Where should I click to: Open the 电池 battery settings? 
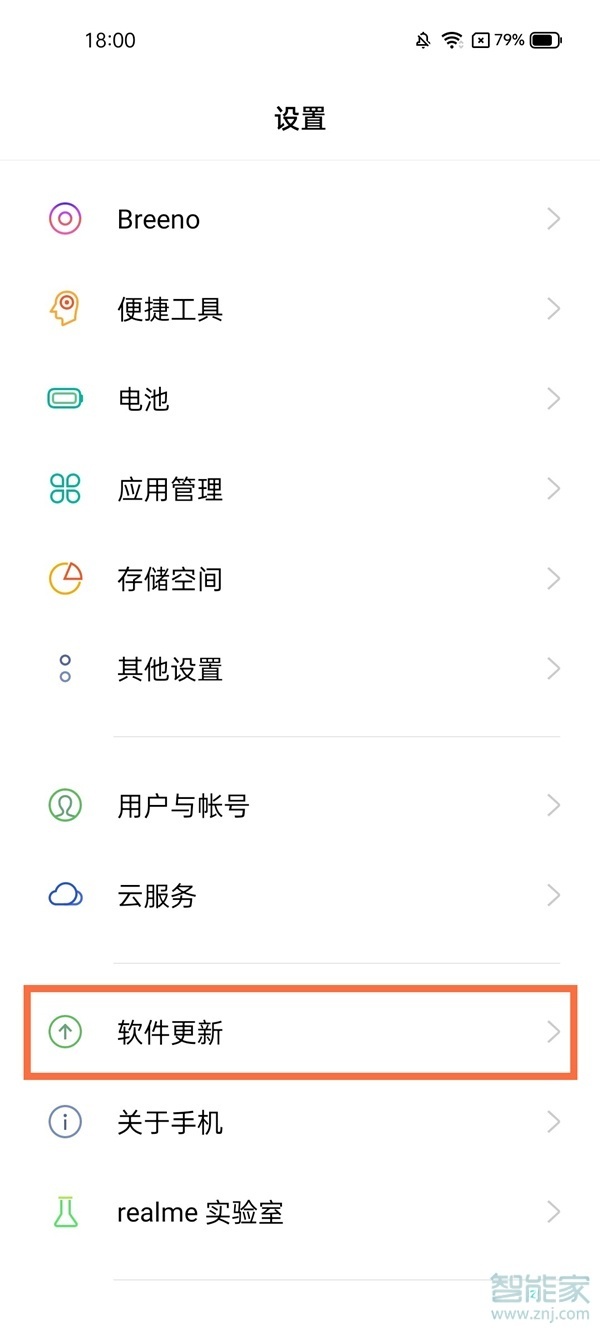tap(300, 399)
